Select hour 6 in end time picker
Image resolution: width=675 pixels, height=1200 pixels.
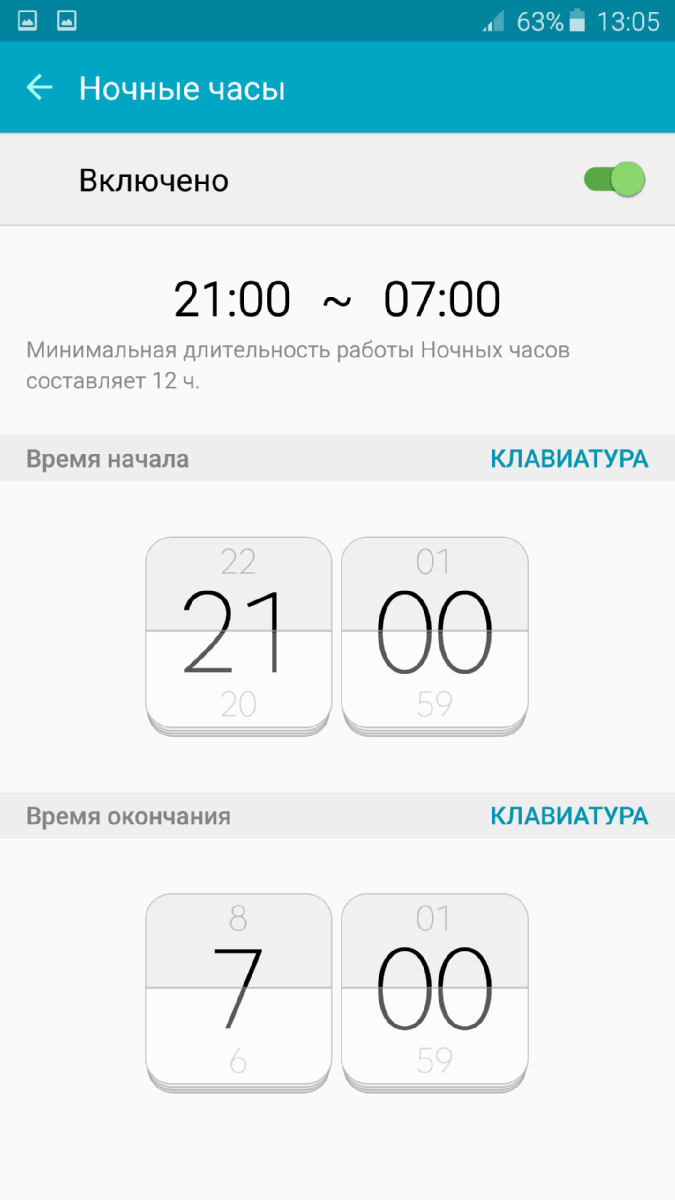pyautogui.click(x=238, y=1061)
